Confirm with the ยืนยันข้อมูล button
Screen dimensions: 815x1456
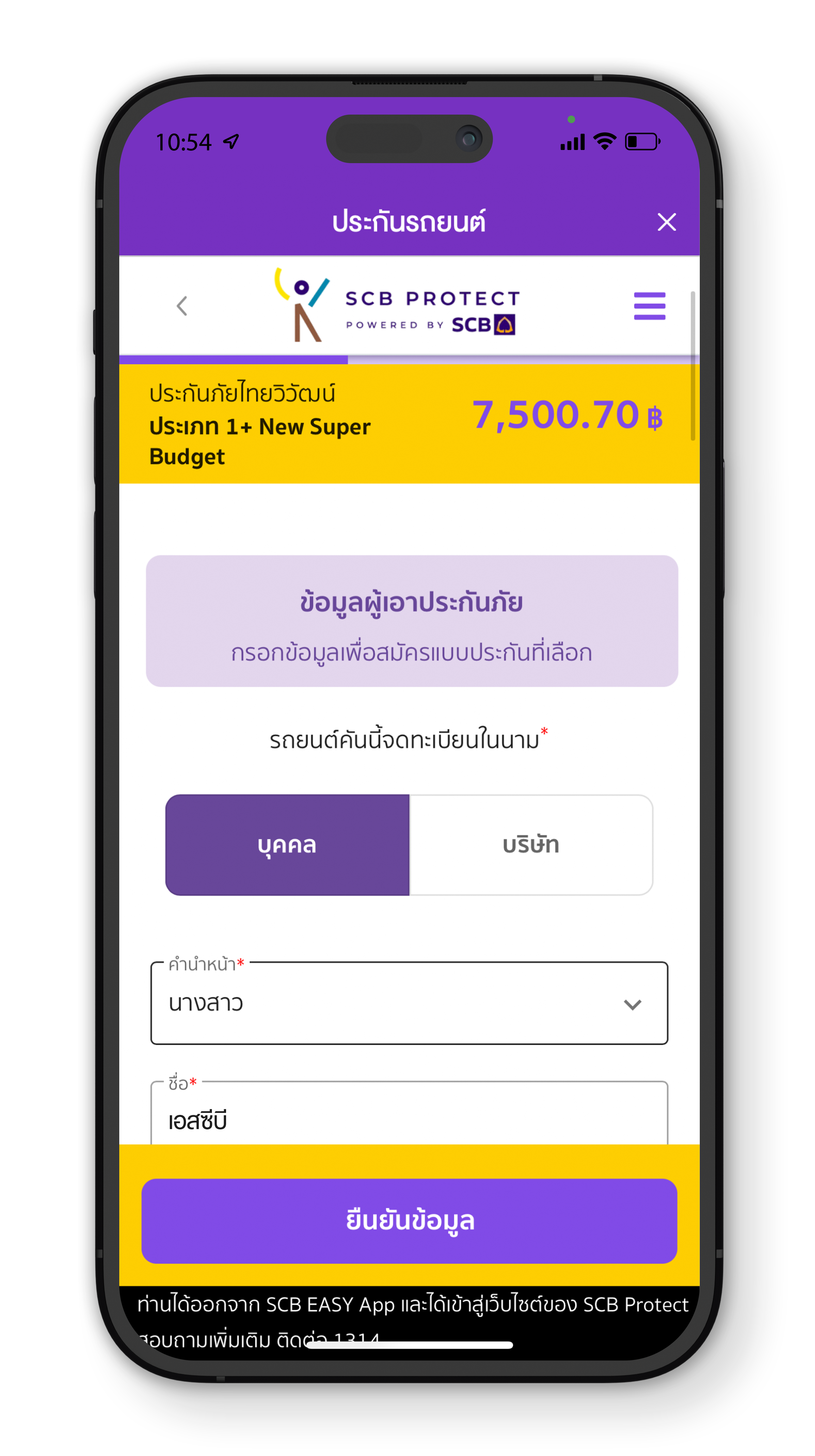[409, 1220]
